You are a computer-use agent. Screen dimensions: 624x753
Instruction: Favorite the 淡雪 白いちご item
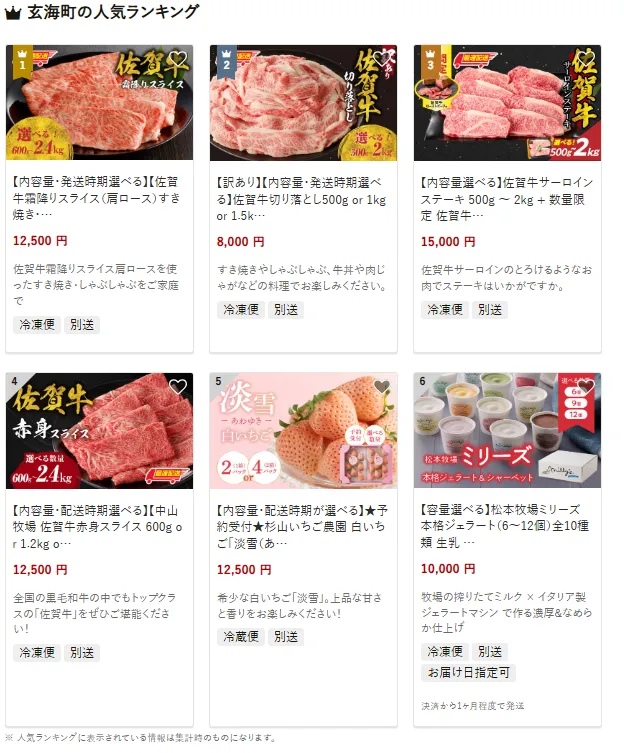click(382, 387)
